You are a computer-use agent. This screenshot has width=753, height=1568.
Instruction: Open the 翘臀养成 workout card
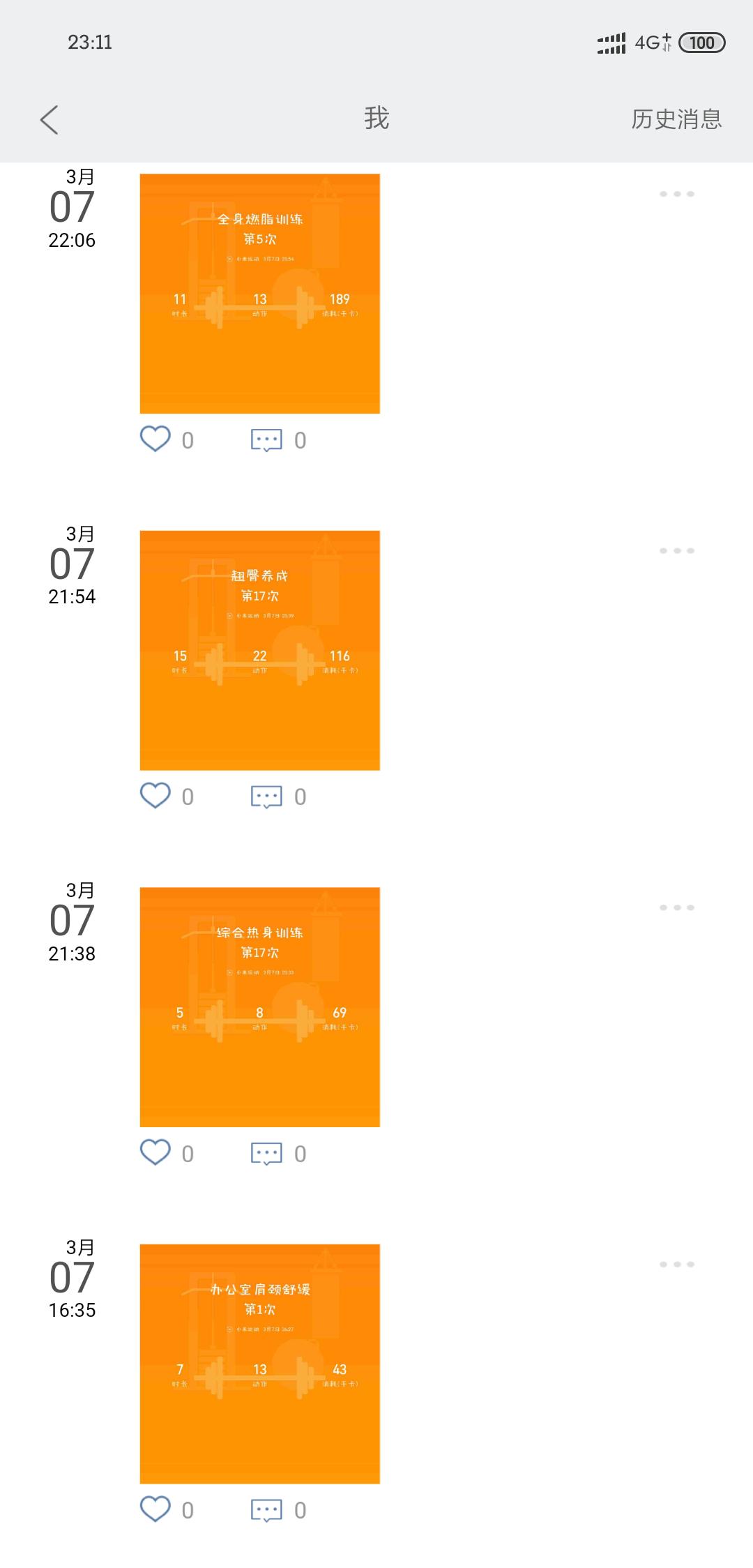[260, 650]
